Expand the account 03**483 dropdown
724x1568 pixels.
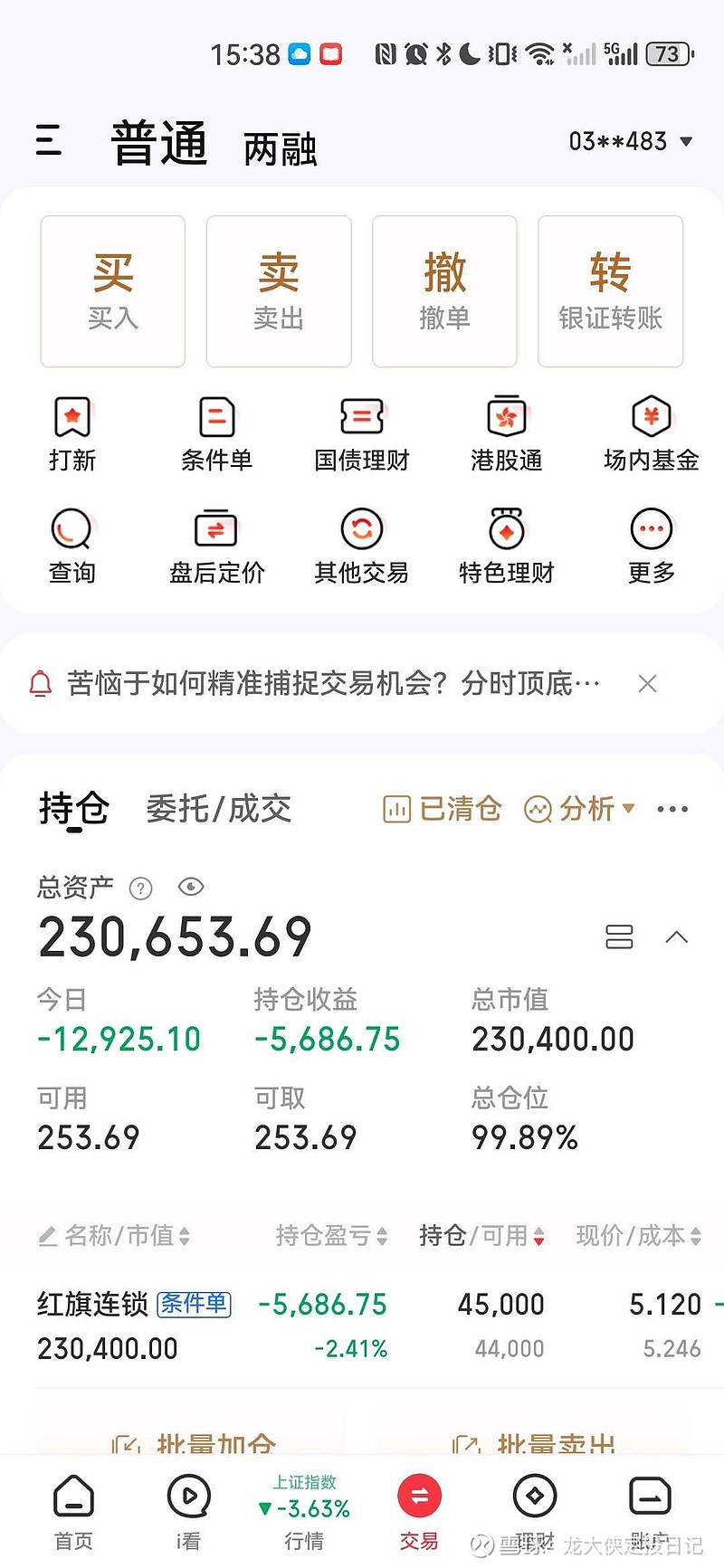tap(624, 141)
